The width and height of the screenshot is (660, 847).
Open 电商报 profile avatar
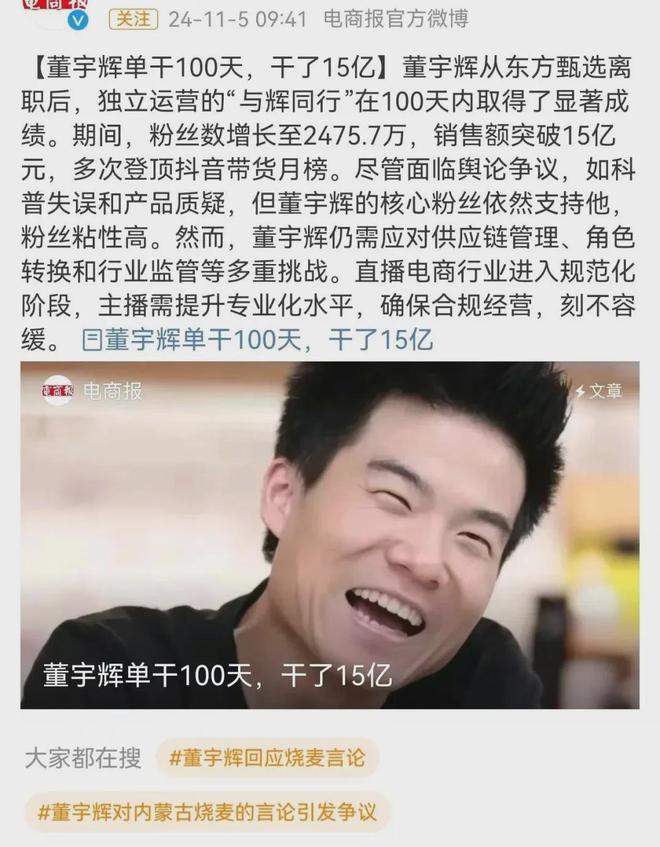click(x=40, y=14)
